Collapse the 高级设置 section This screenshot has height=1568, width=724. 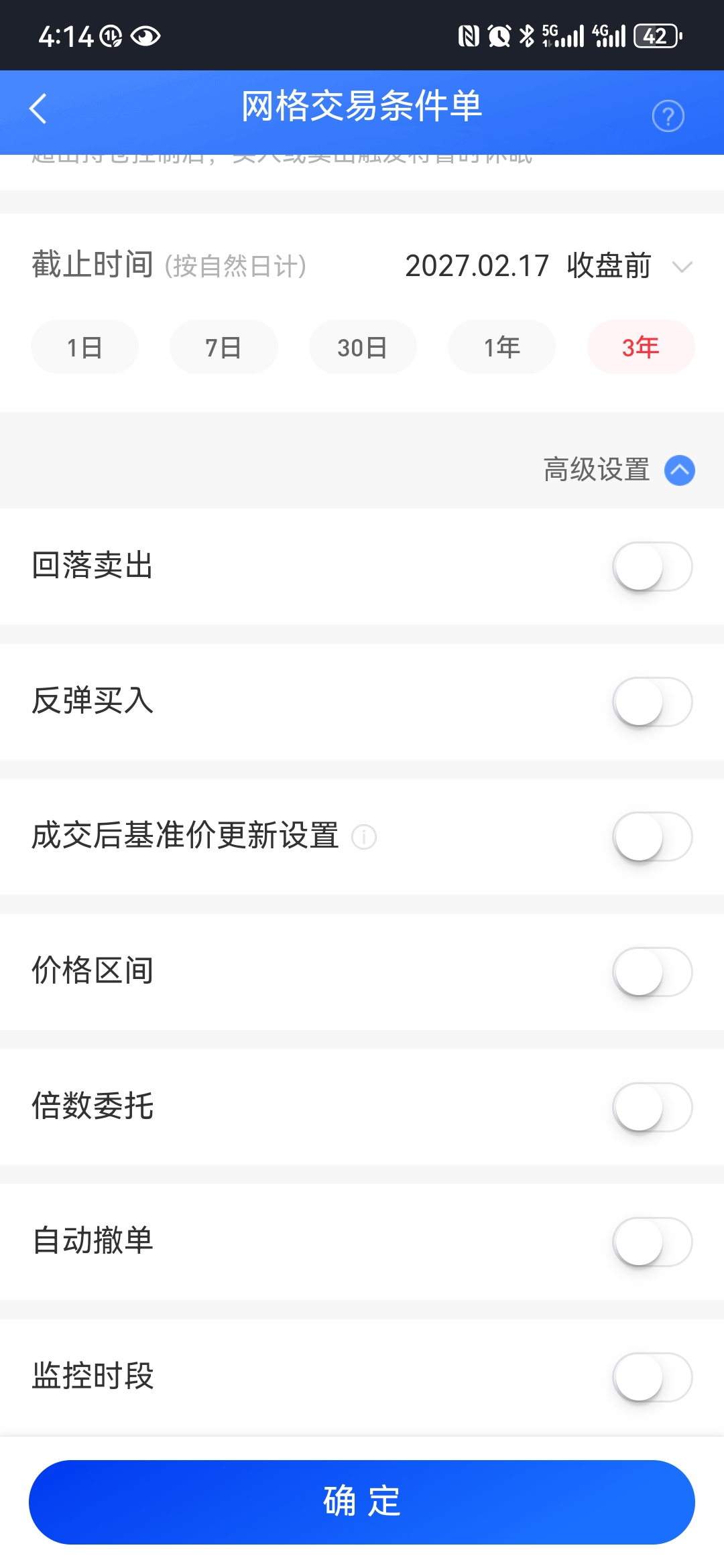coord(679,470)
